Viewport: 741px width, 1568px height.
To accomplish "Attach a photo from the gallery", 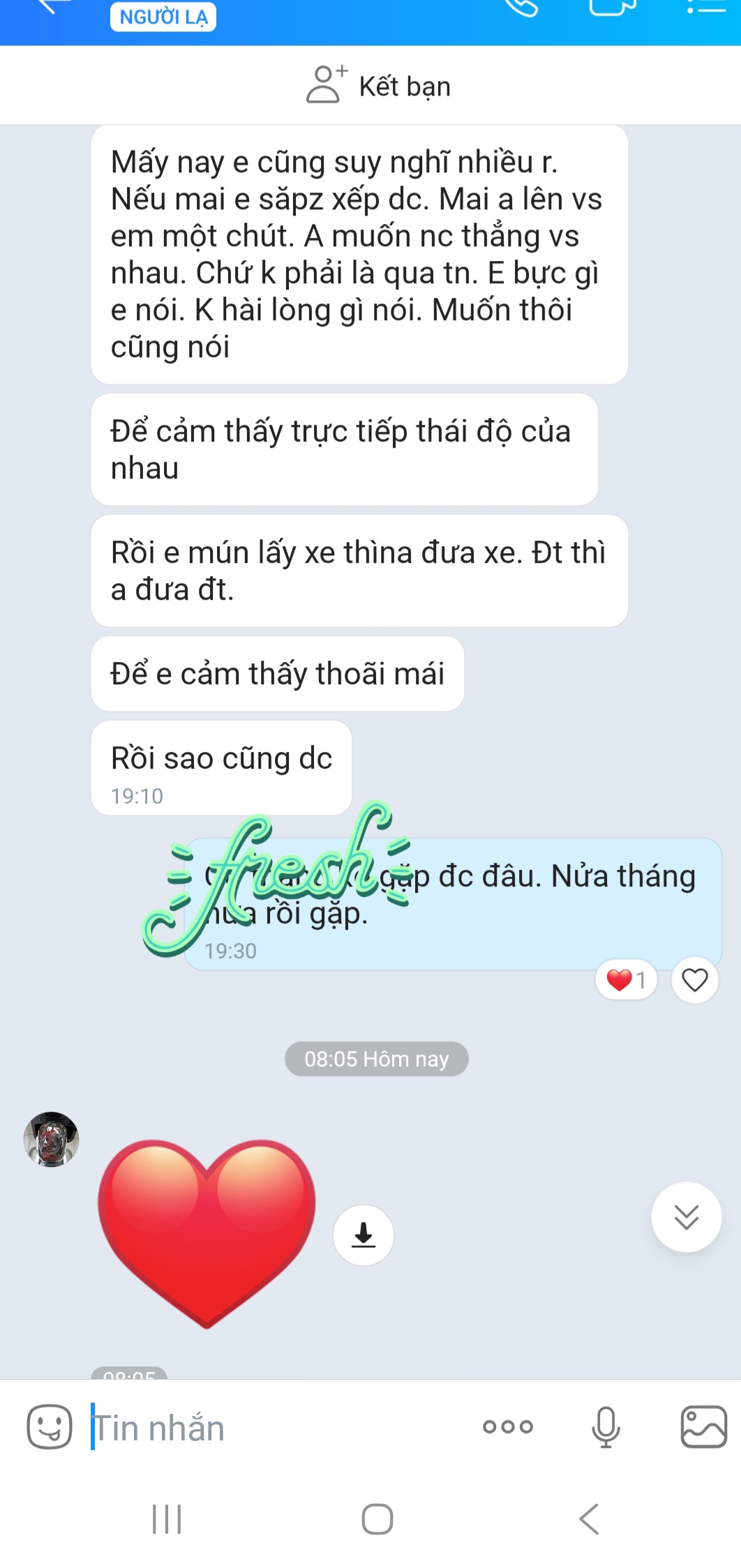I will [703, 1427].
